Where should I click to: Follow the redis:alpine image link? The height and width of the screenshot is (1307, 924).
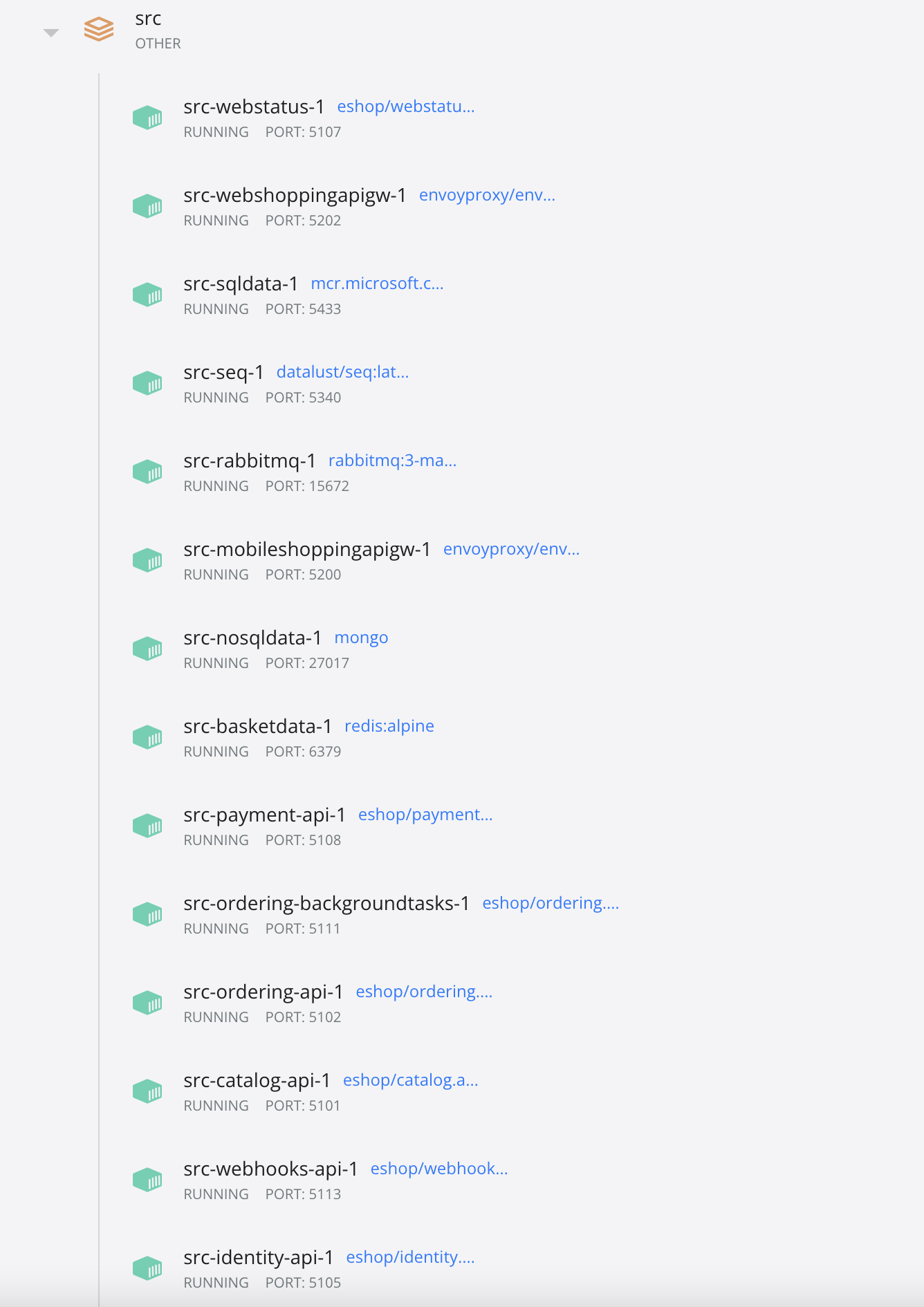389,727
